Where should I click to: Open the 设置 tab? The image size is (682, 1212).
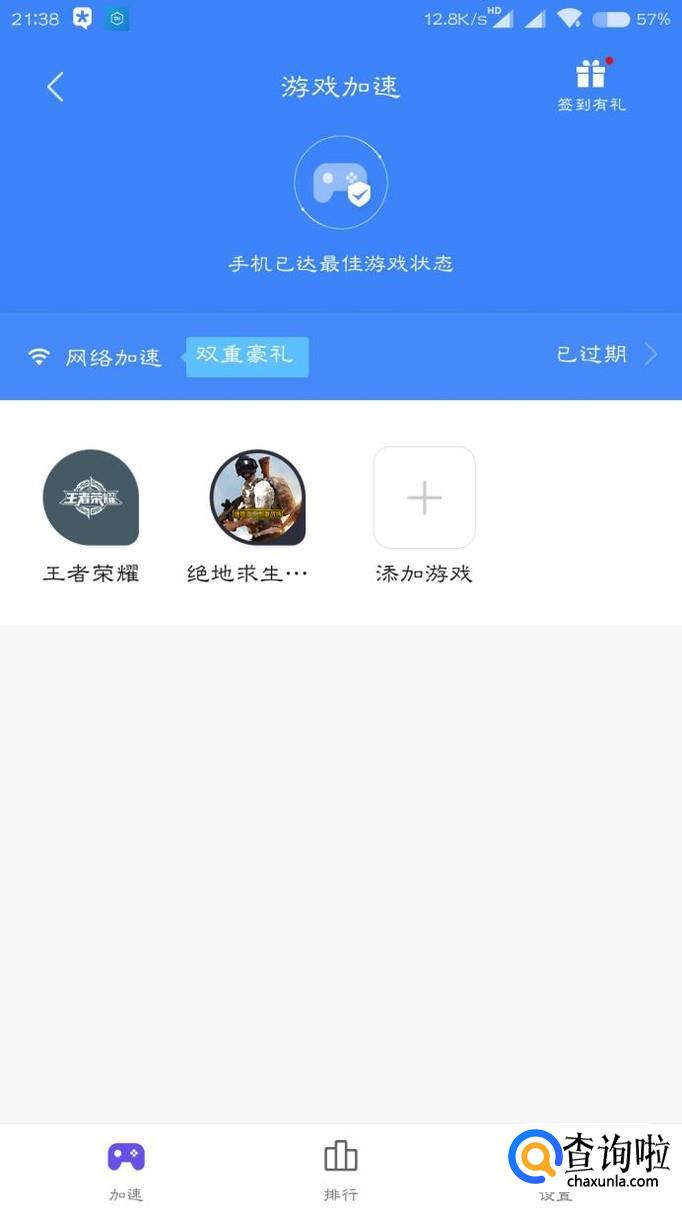[556, 1170]
